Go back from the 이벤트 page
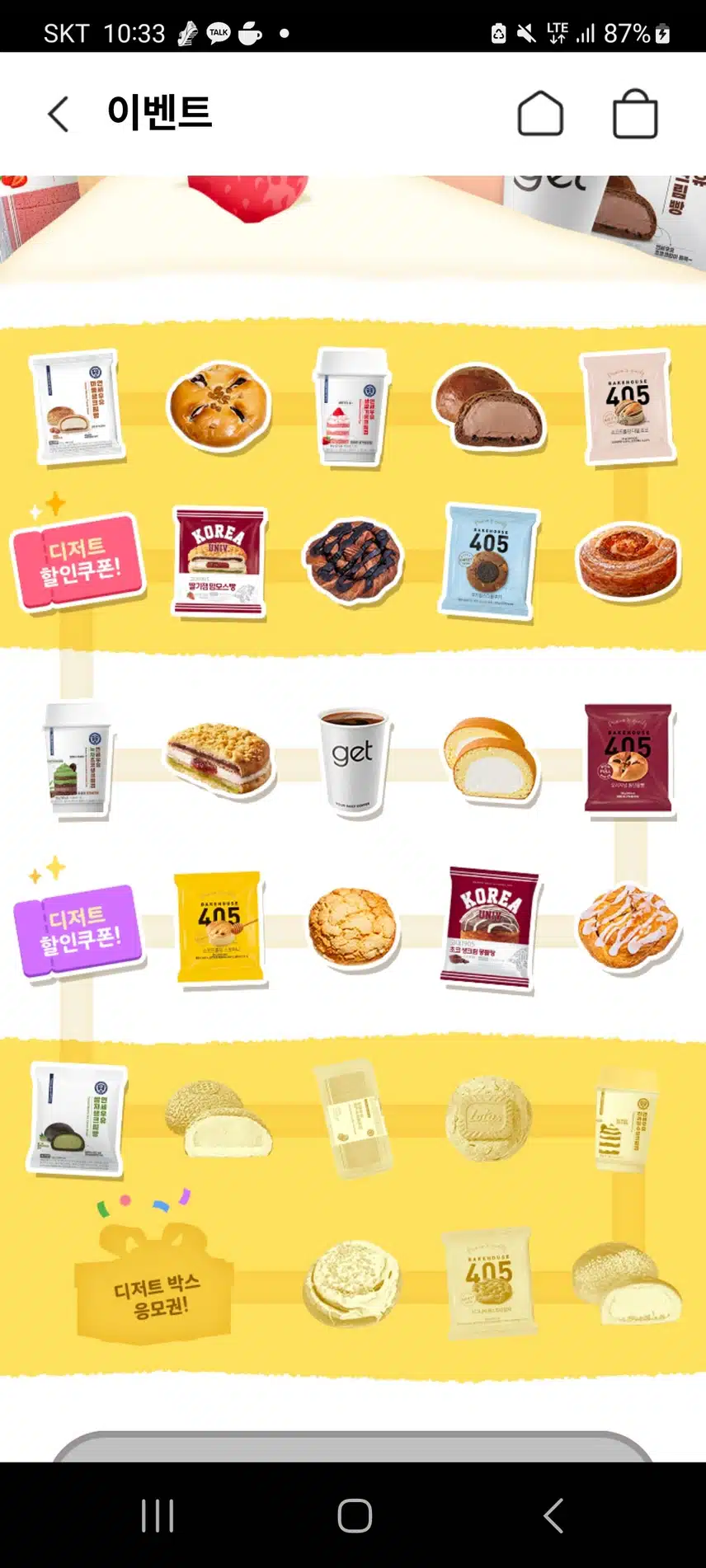Image resolution: width=706 pixels, height=1568 pixels. (x=58, y=114)
